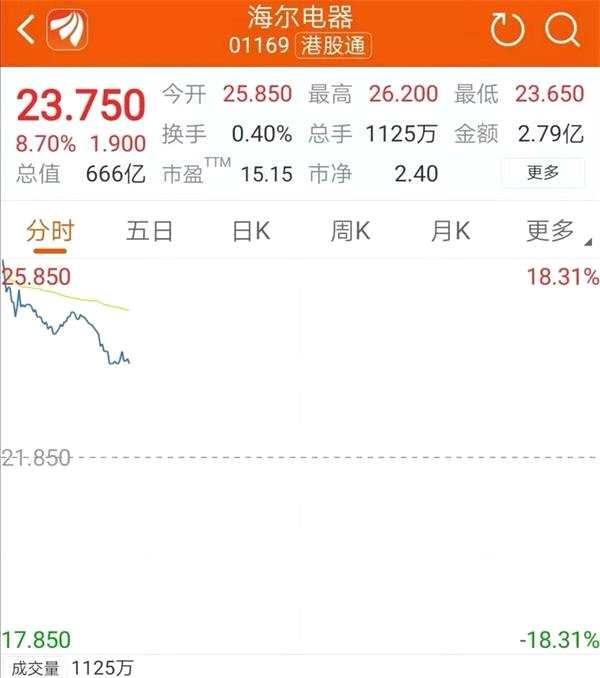Tap the 更多 button for more stats
The image size is (600, 678).
pyautogui.click(x=544, y=173)
